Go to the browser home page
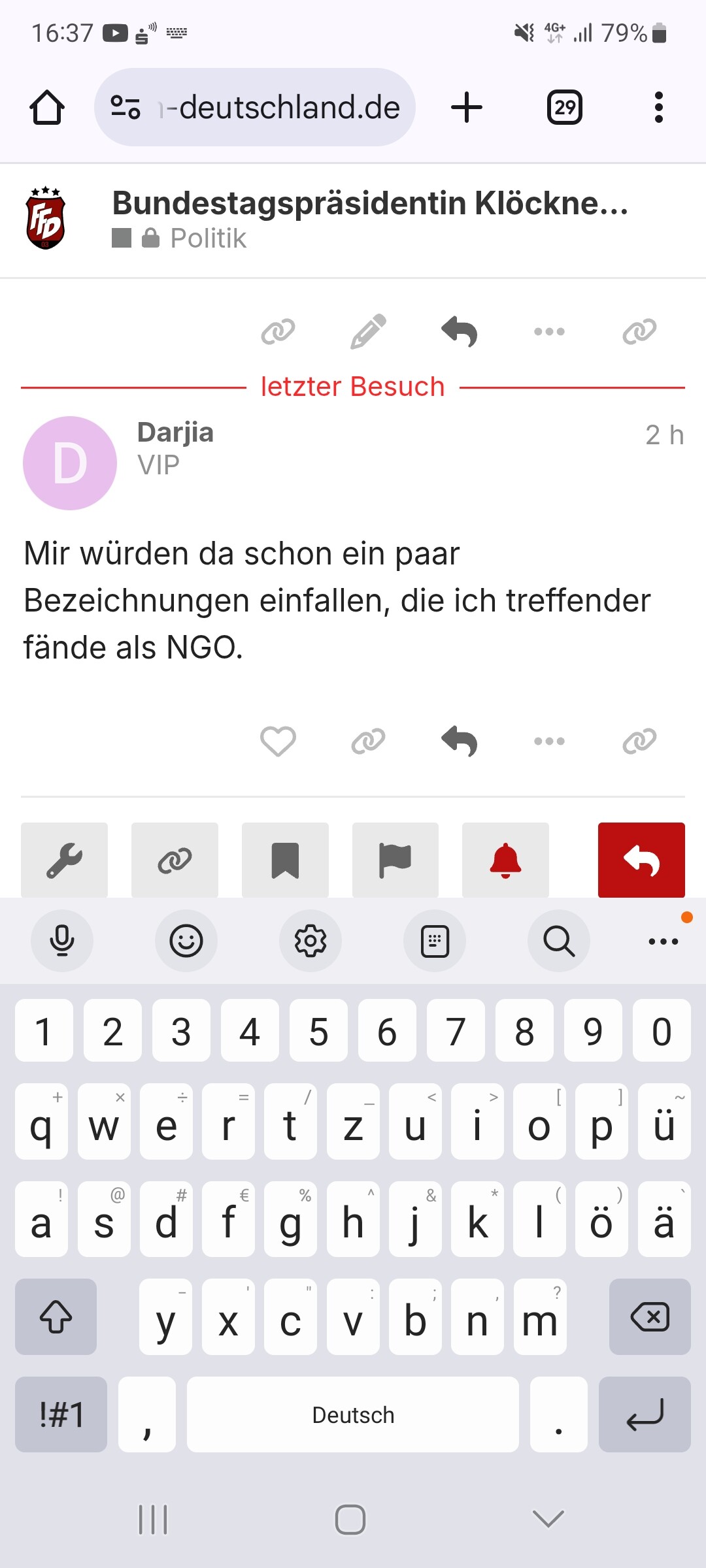The height and width of the screenshot is (1568, 706). click(47, 108)
